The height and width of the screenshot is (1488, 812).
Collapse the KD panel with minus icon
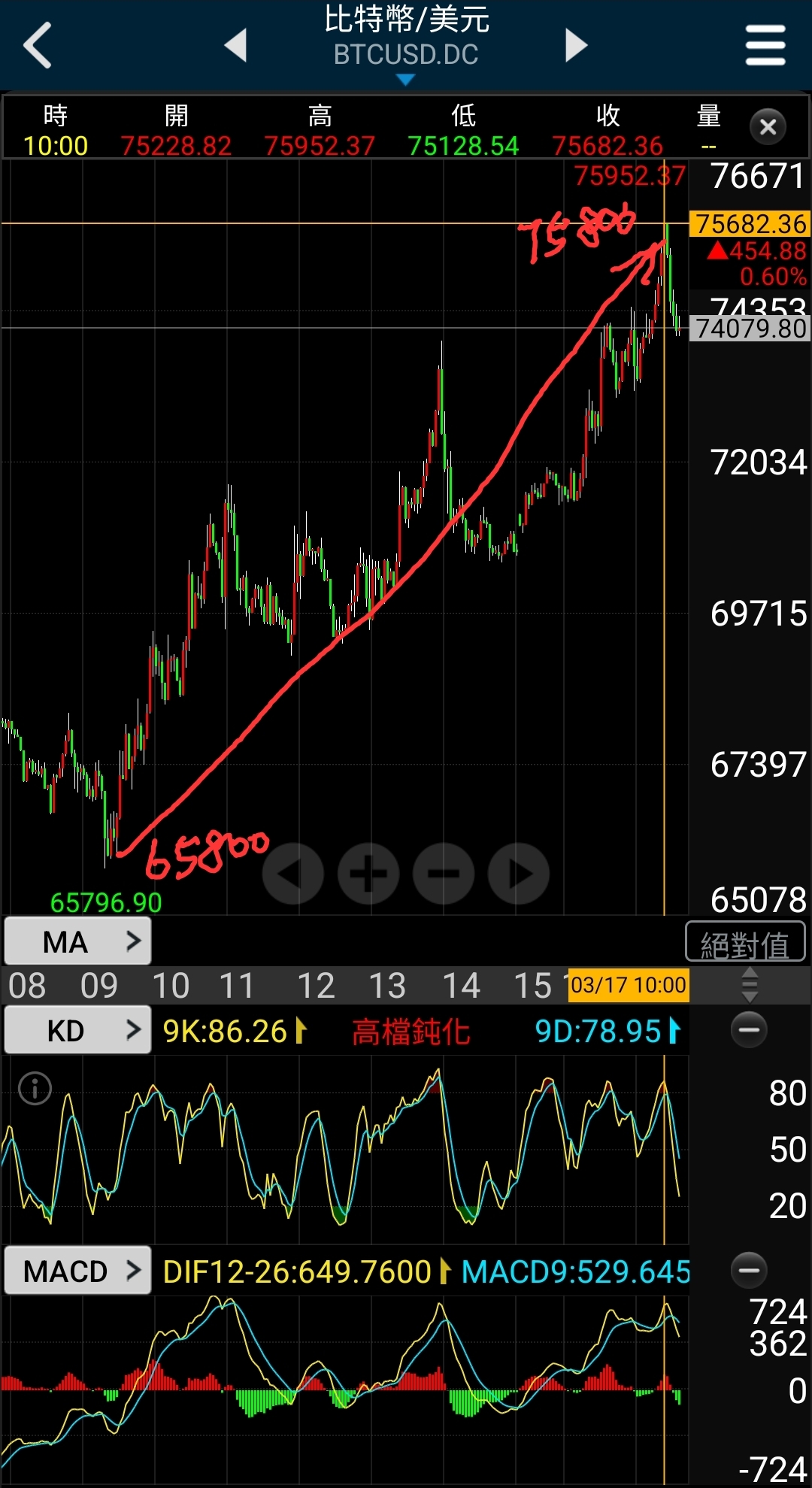[x=749, y=1030]
